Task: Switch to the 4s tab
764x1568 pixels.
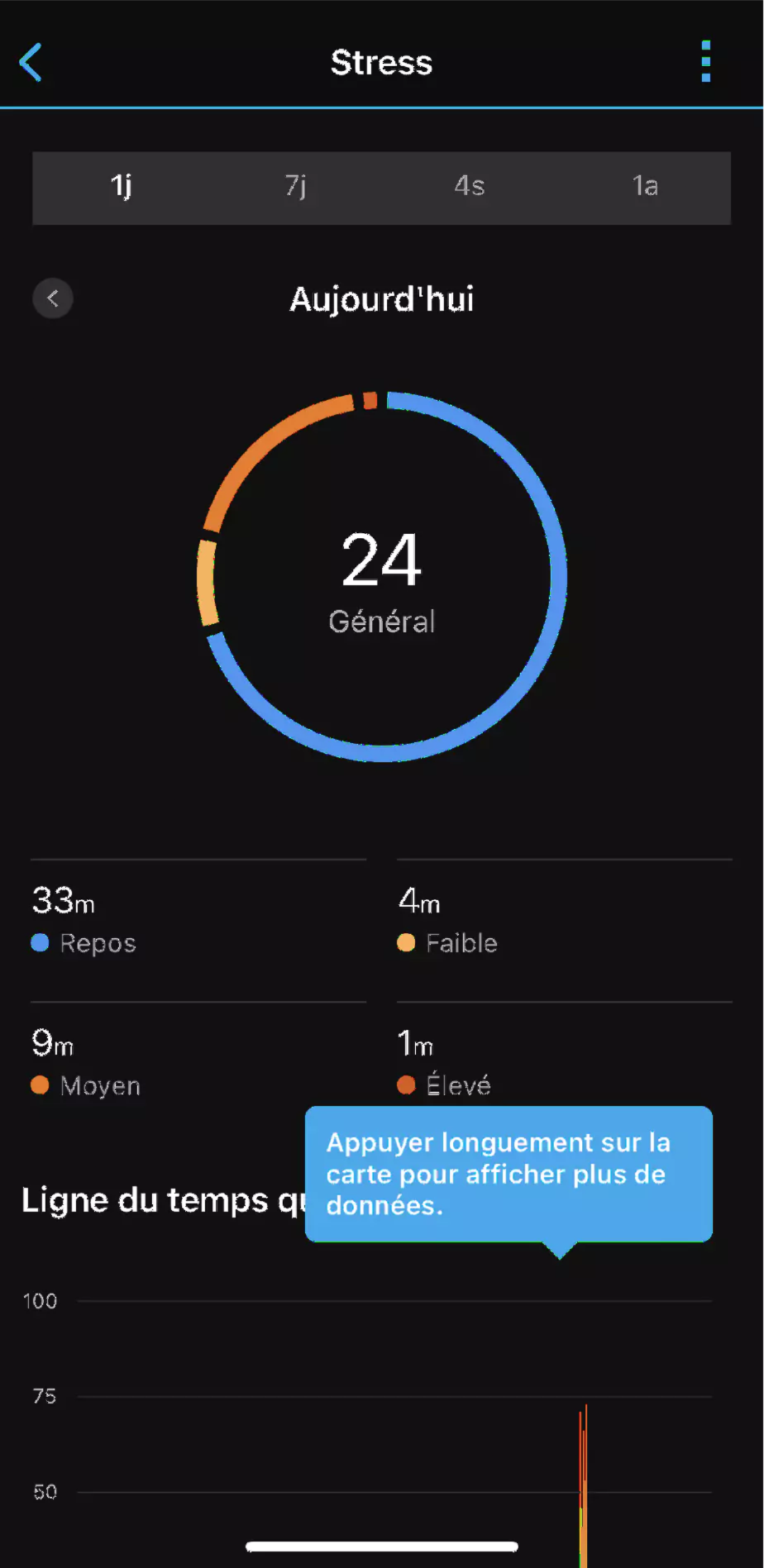Action: coord(469,187)
